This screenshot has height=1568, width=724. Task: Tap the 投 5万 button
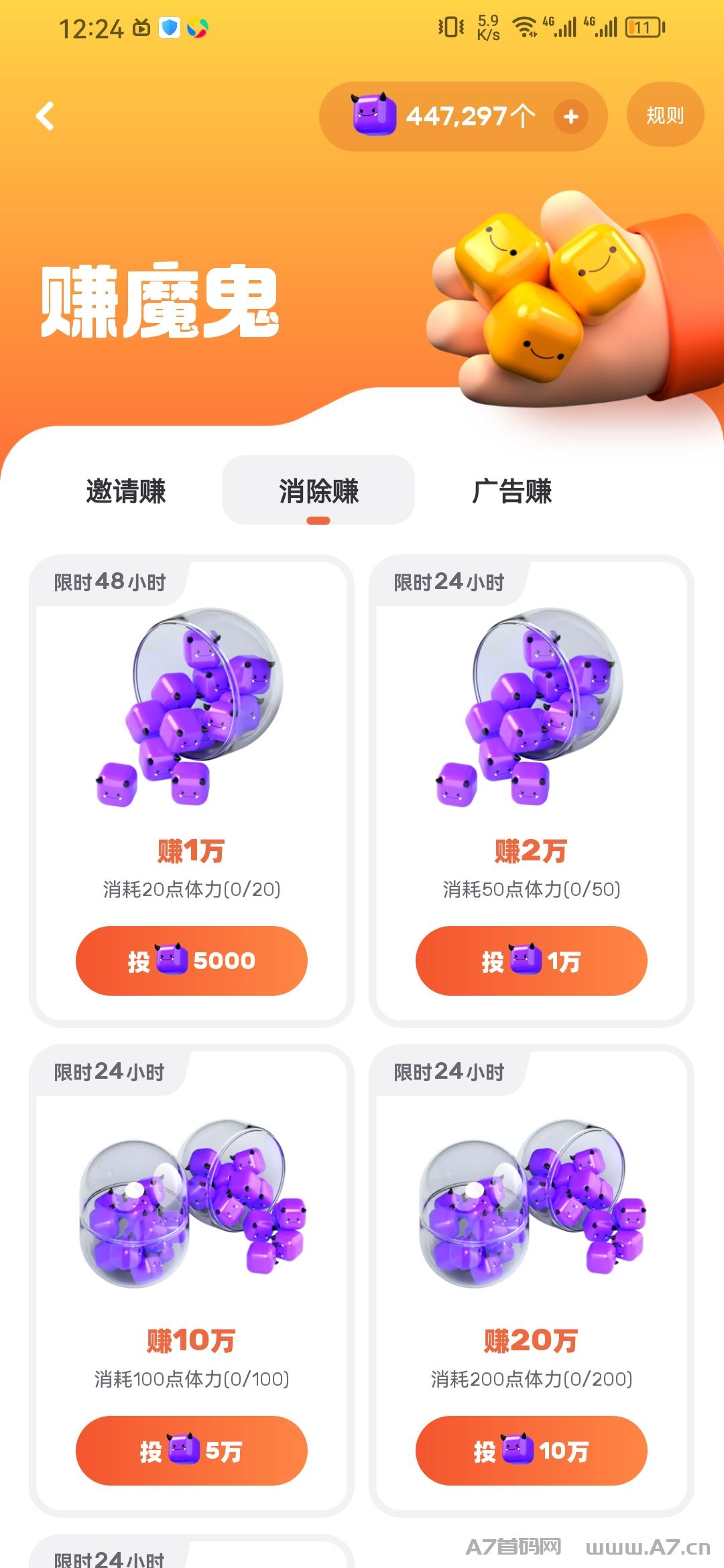pyautogui.click(x=192, y=1451)
